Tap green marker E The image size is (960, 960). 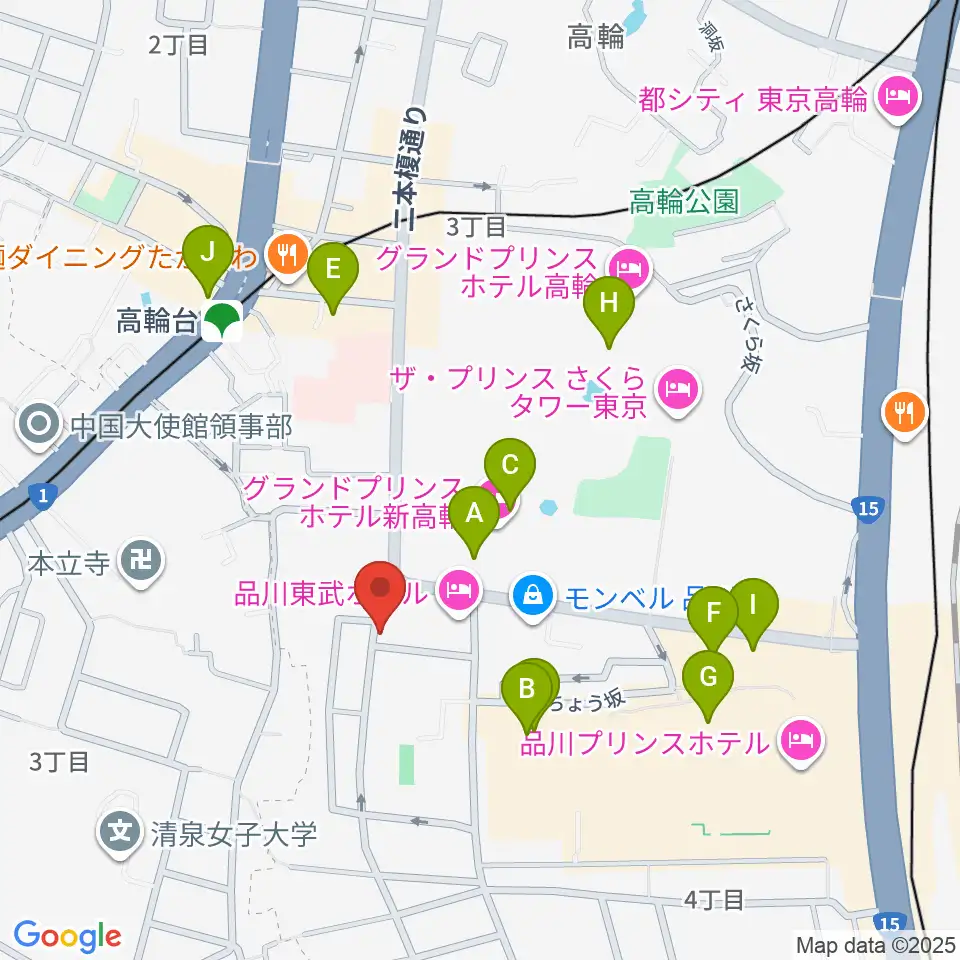332,277
